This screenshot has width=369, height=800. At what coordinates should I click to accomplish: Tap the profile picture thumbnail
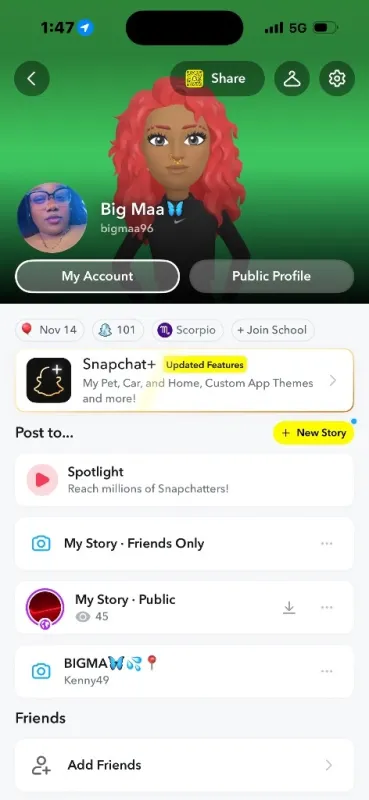coord(52,218)
